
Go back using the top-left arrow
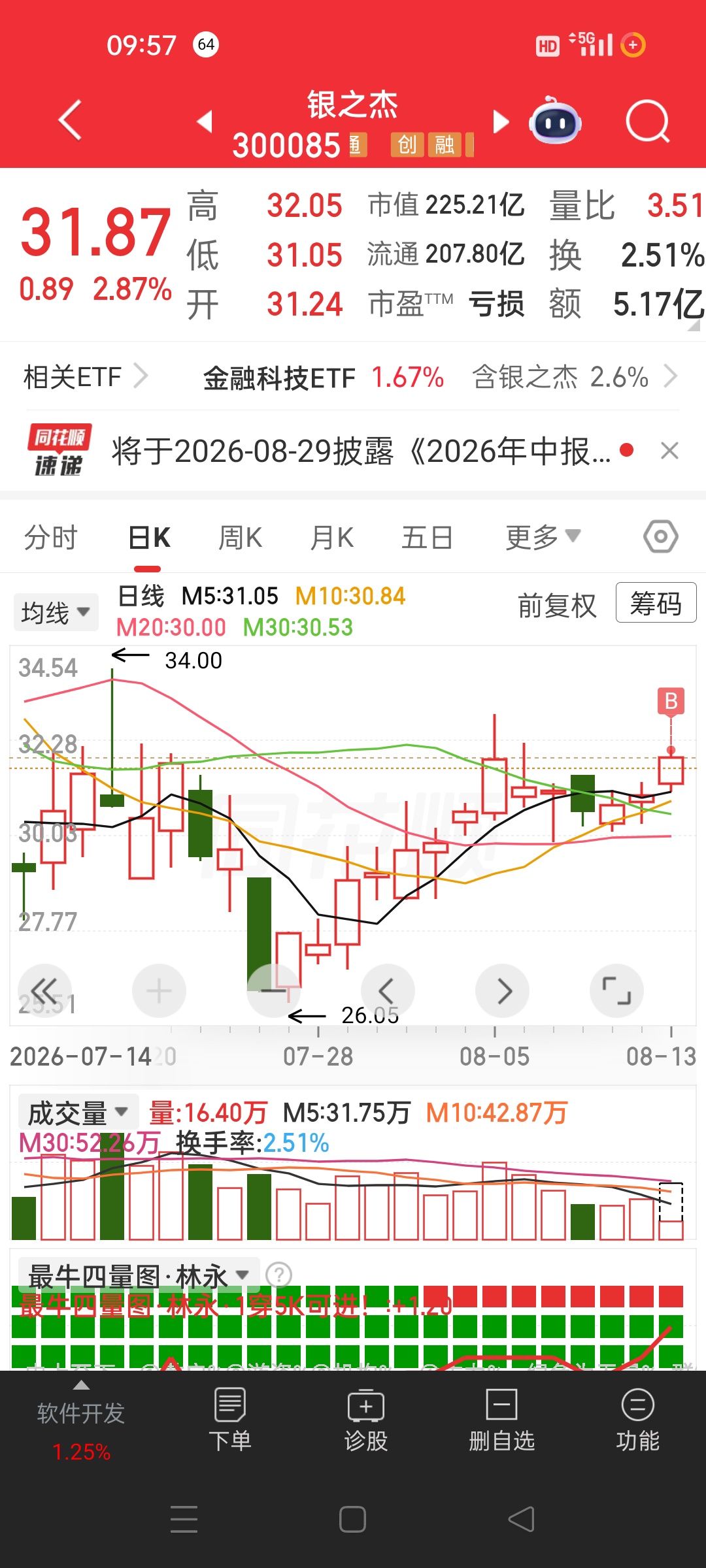pyautogui.click(x=70, y=120)
